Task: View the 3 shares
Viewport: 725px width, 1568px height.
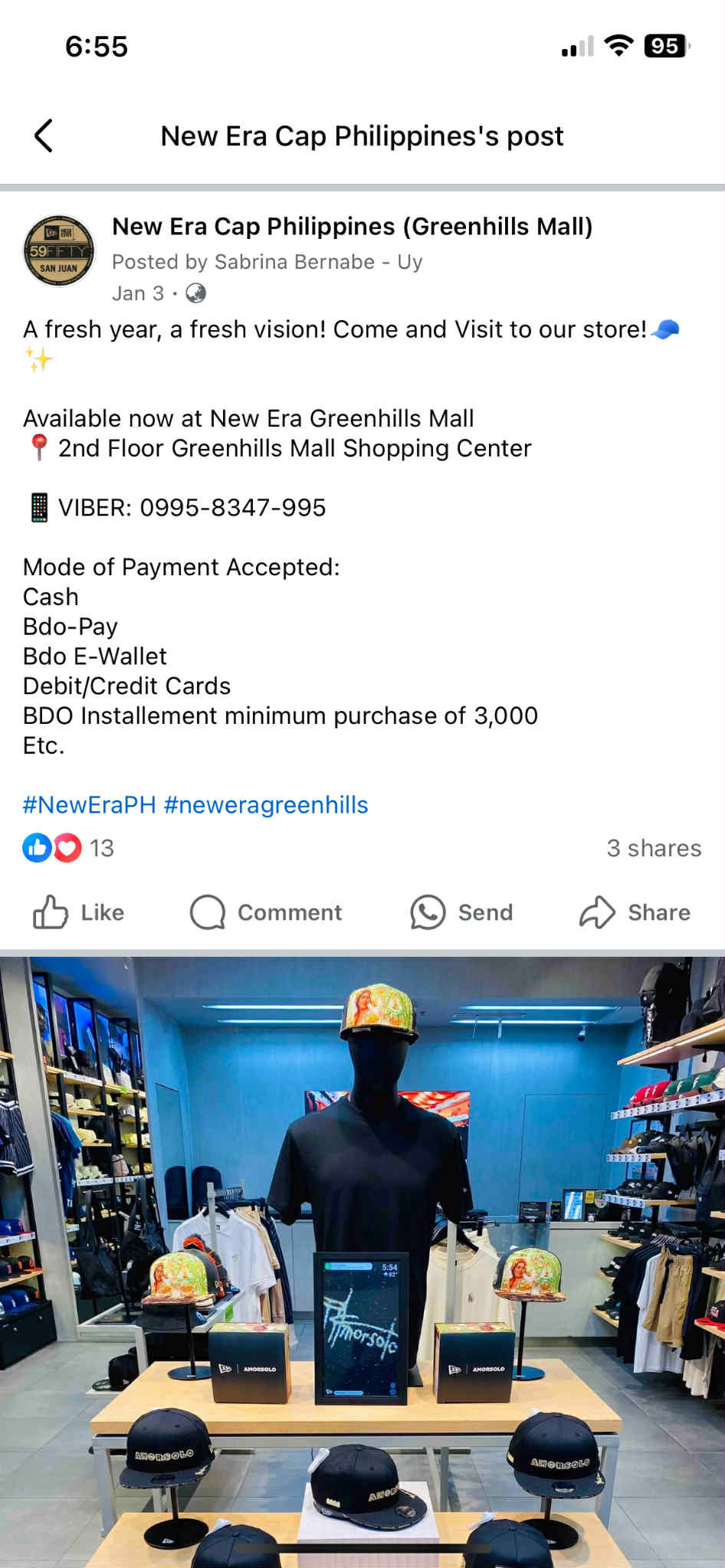Action: coord(653,848)
